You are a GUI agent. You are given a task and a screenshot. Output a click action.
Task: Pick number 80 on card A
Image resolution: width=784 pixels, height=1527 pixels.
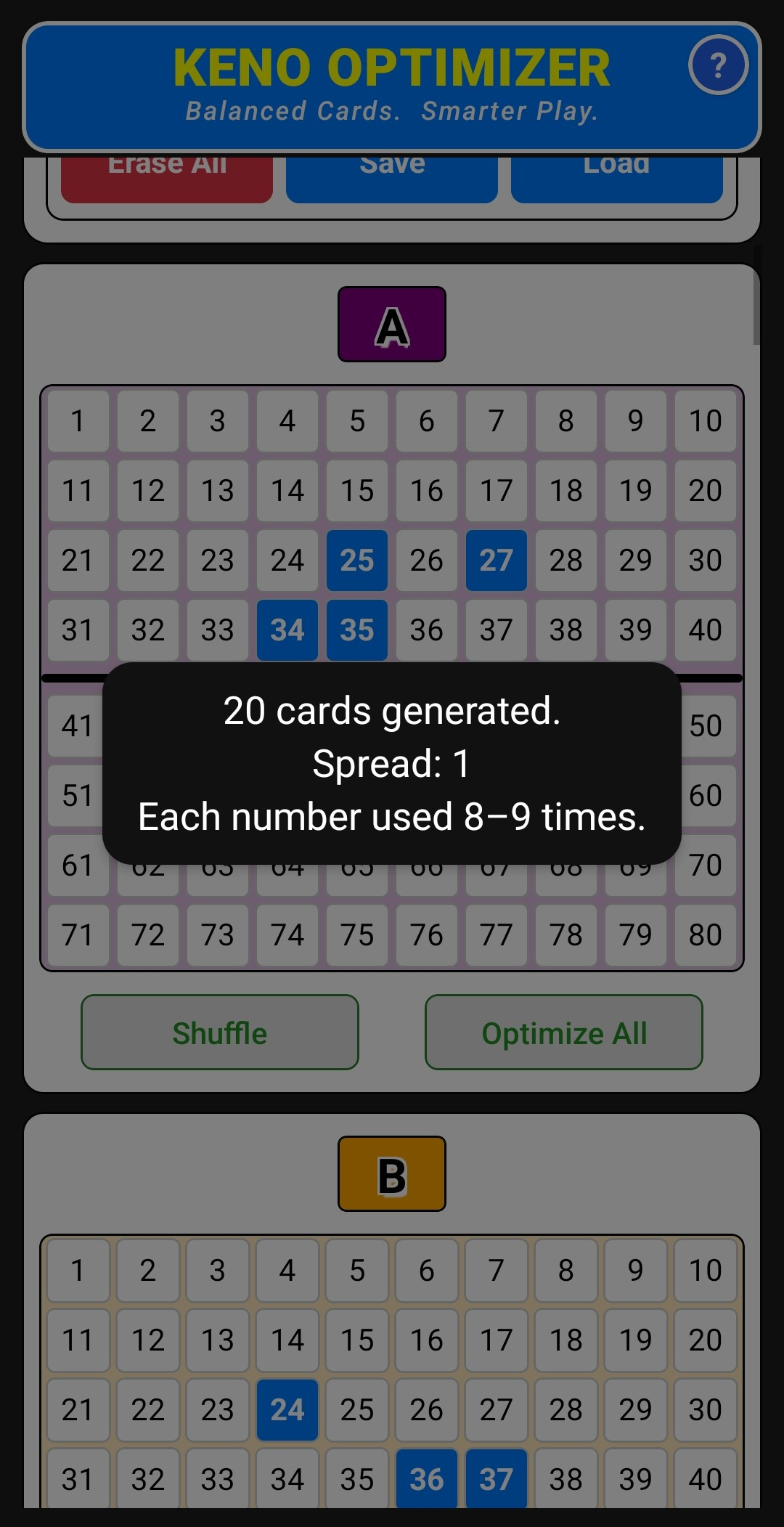[705, 934]
